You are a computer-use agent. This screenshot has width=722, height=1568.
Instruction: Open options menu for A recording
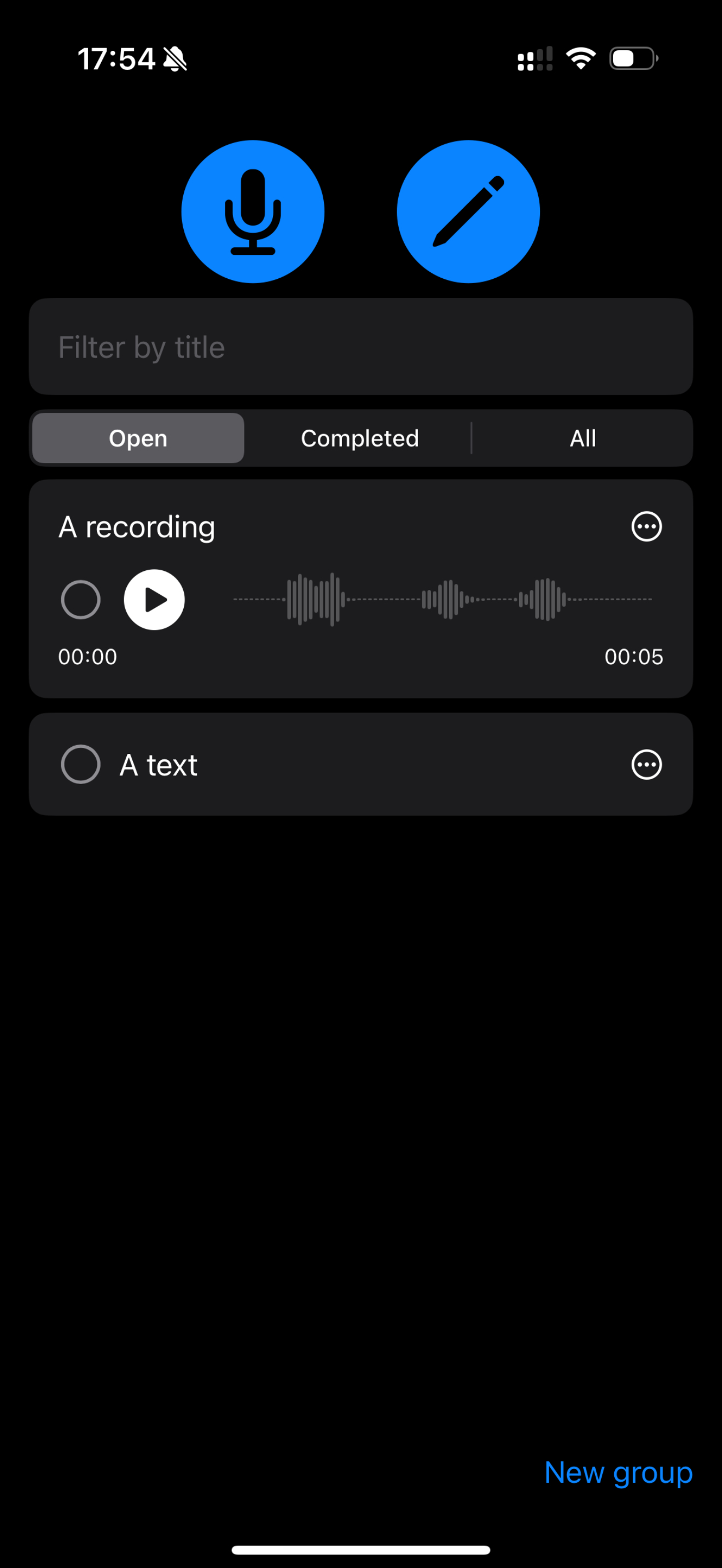pyautogui.click(x=646, y=526)
